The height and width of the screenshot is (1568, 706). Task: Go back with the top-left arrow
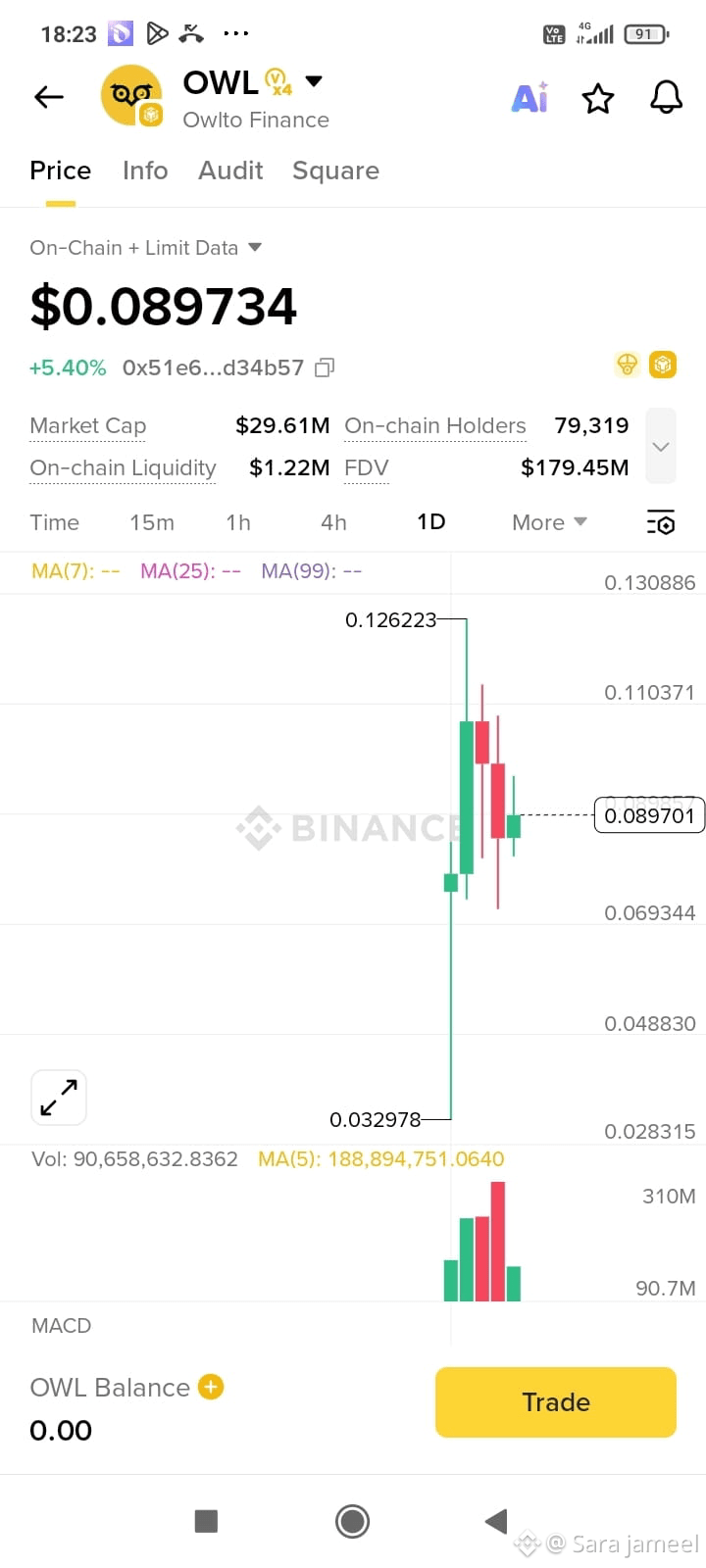pyautogui.click(x=49, y=97)
